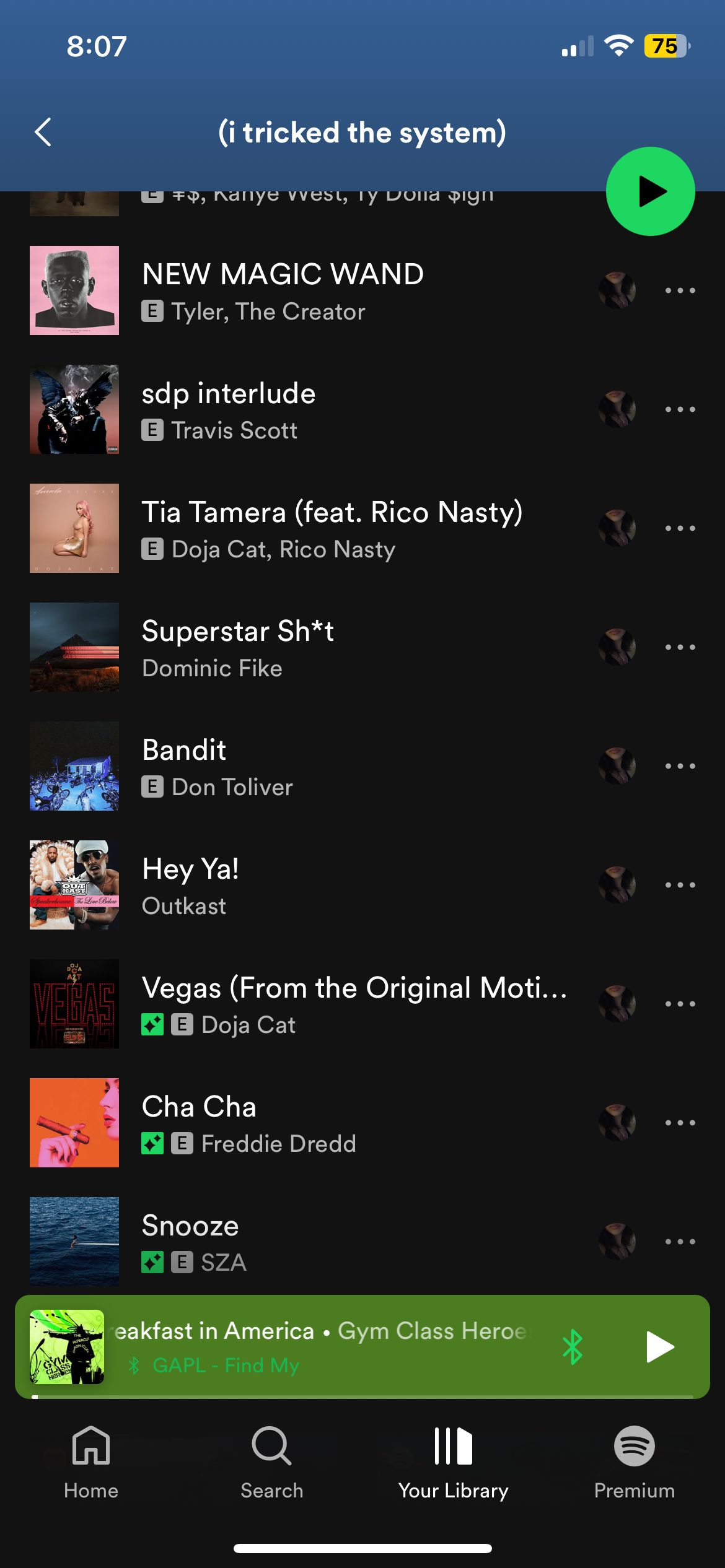Screen dimensions: 725x1568
Task: Switch to the Home tab
Action: click(91, 1461)
